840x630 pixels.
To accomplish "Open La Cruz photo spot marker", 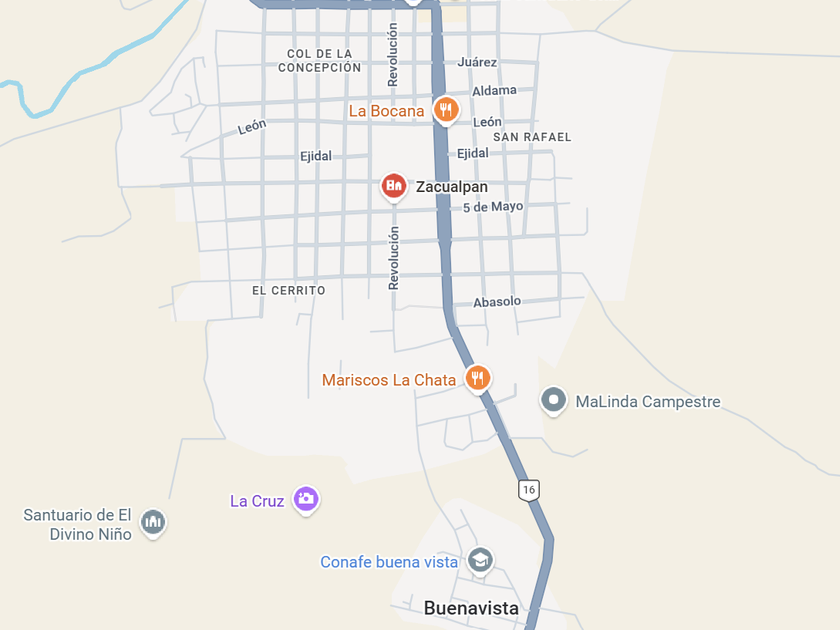I will [306, 499].
